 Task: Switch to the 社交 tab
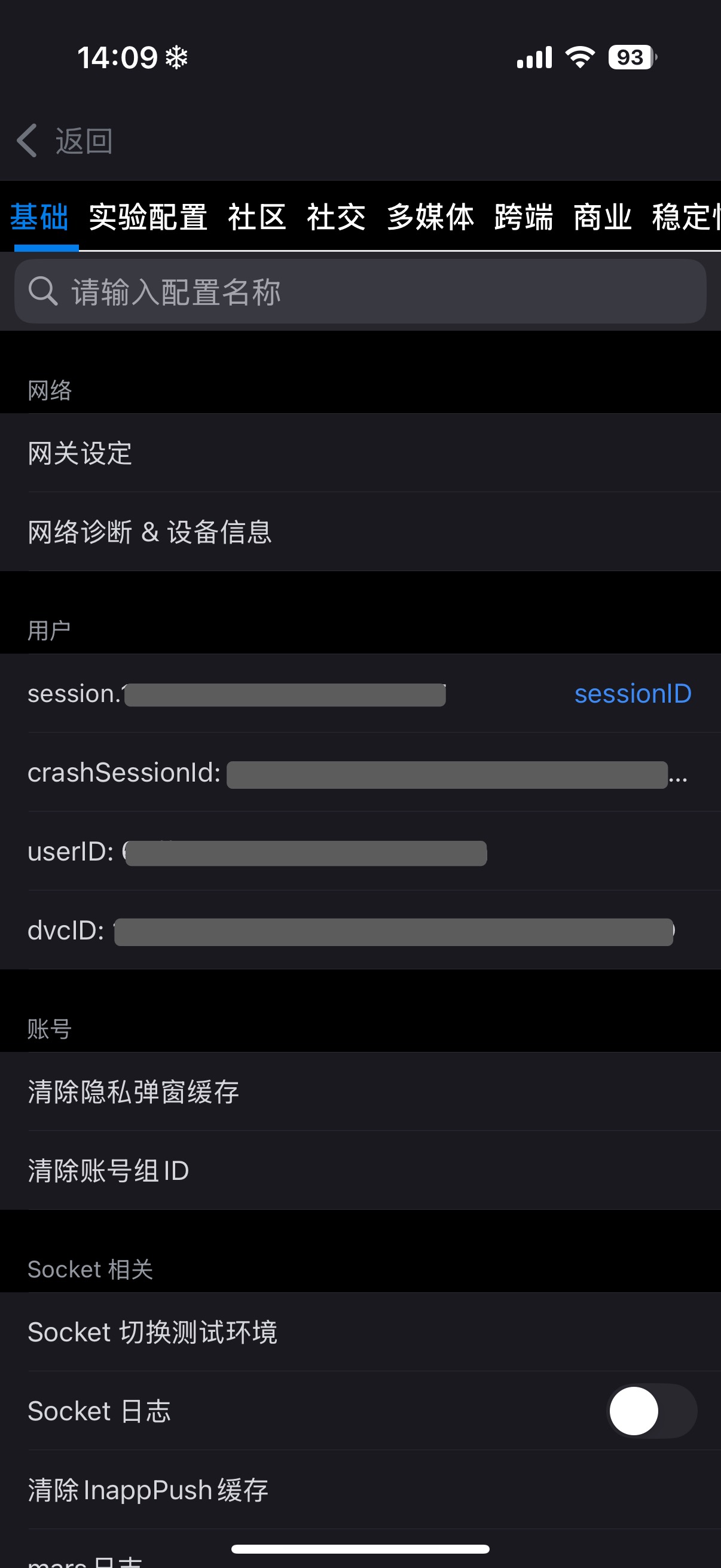(x=336, y=217)
